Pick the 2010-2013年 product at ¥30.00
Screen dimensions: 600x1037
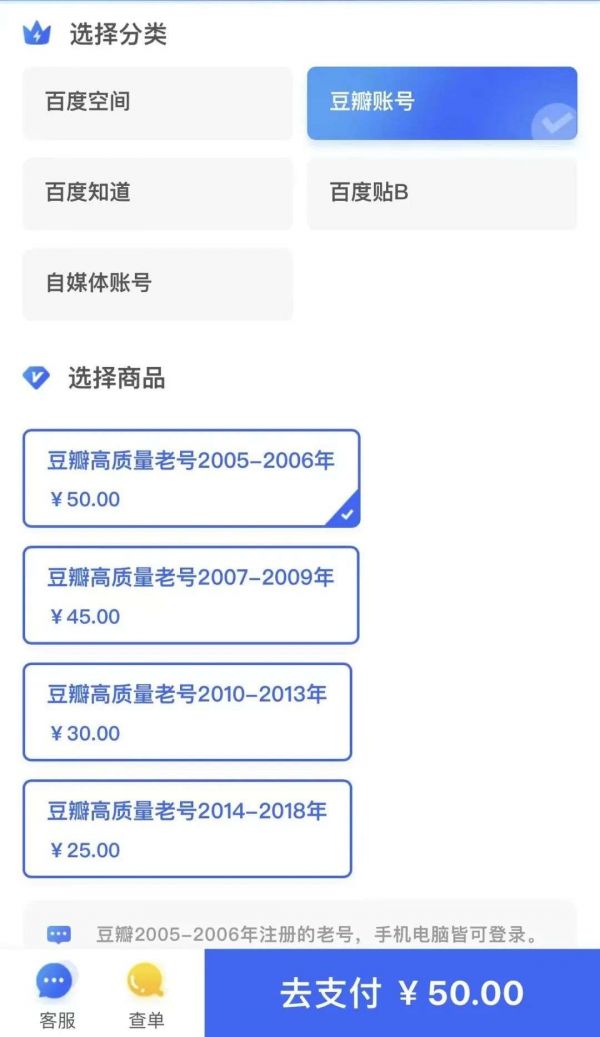click(x=187, y=712)
